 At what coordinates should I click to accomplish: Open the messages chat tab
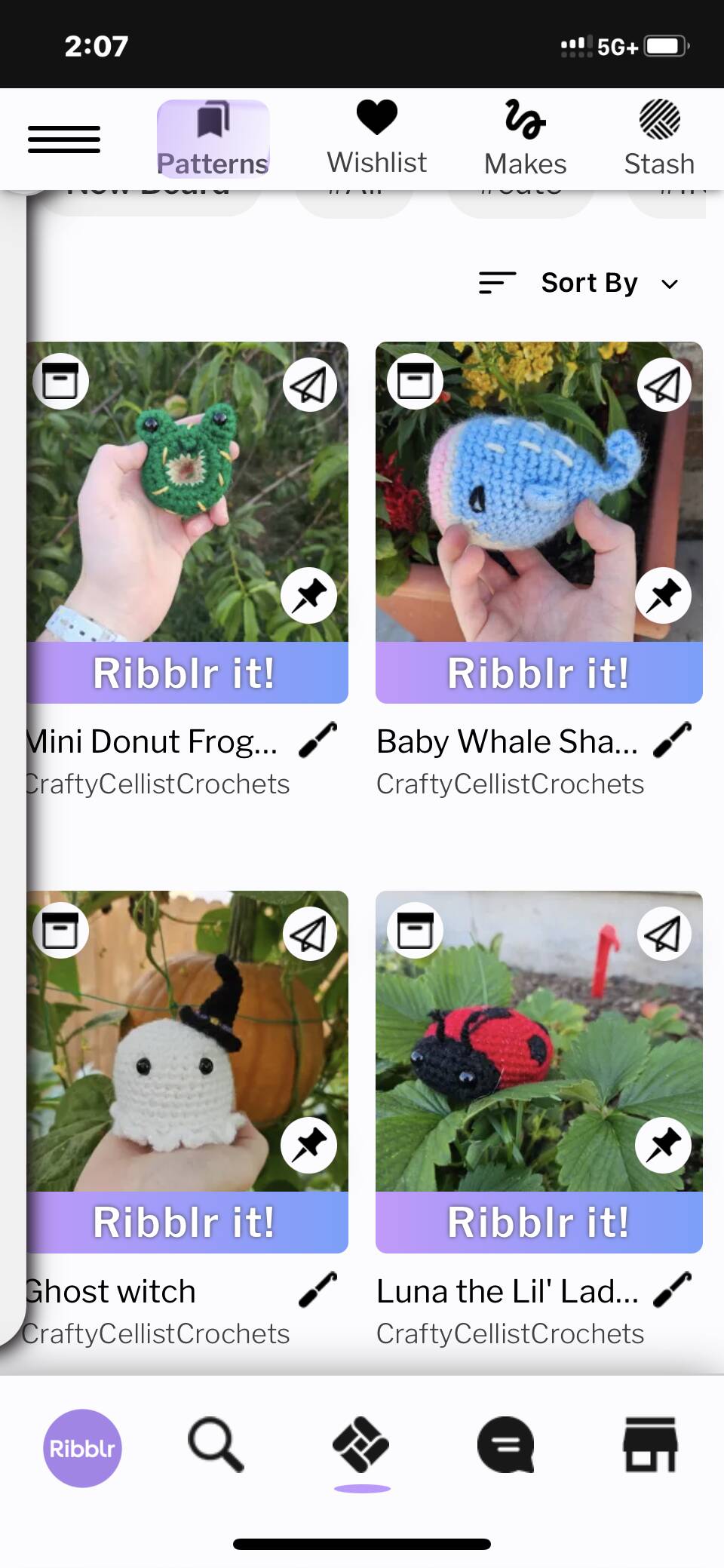tap(505, 1445)
